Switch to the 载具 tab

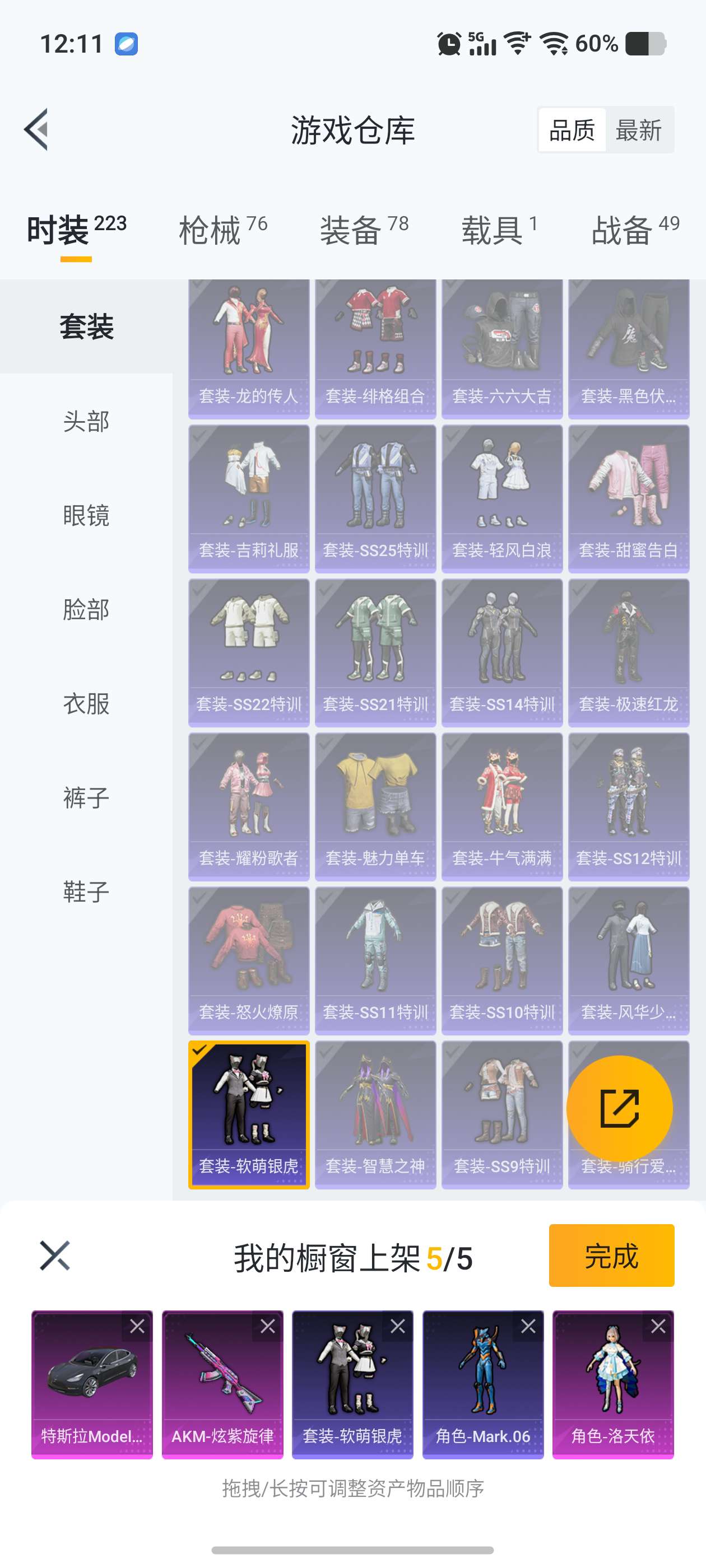[x=499, y=230]
